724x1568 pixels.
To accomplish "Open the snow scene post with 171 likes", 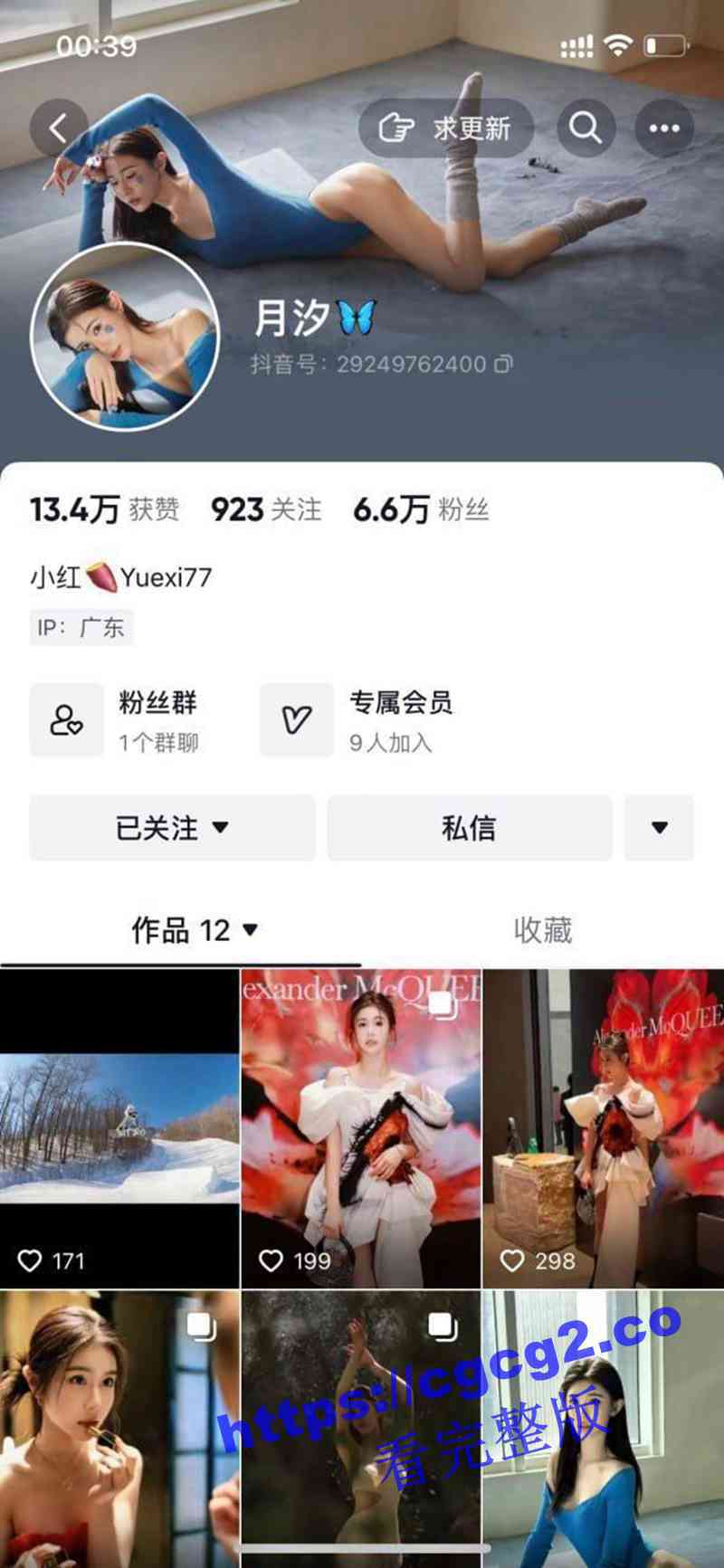I will (119, 1128).
